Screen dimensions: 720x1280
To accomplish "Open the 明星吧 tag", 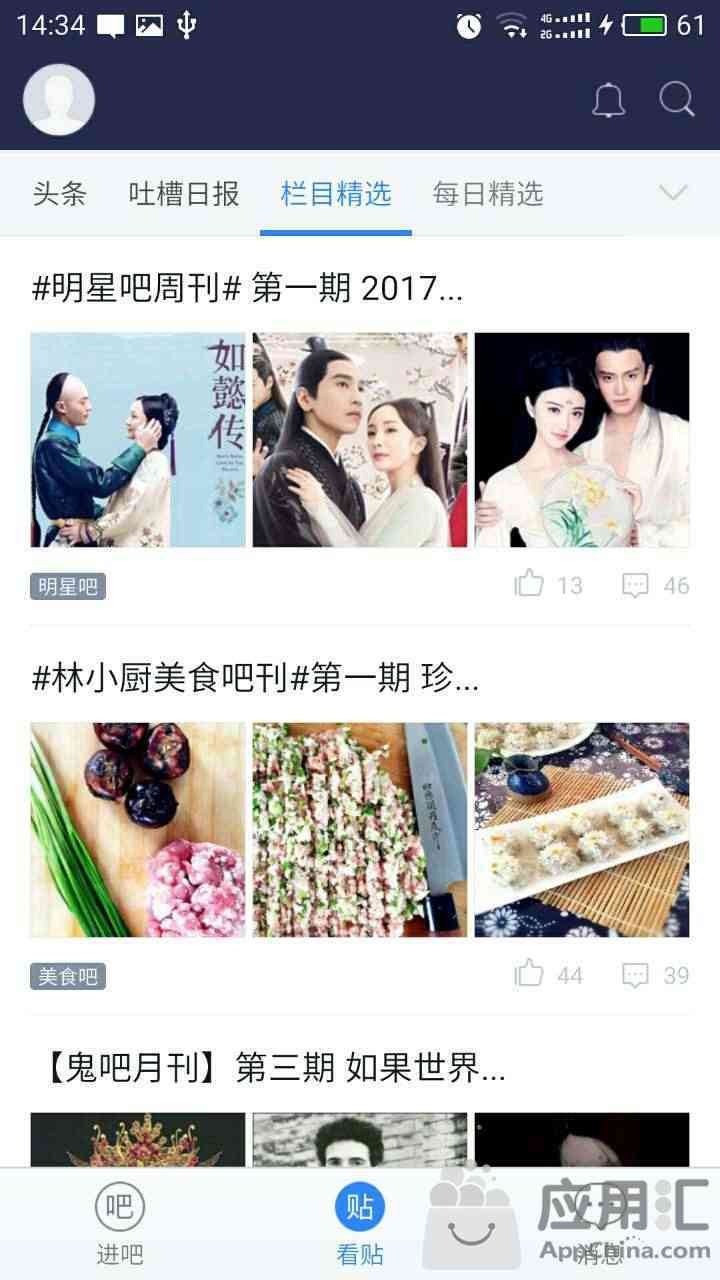I will (68, 587).
